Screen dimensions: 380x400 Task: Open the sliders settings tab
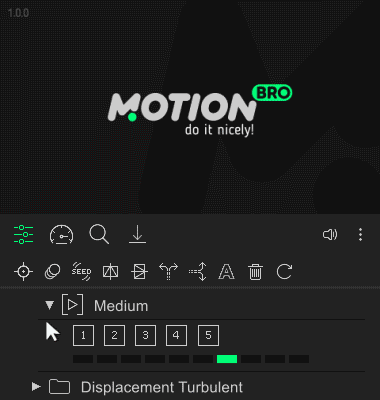click(23, 235)
